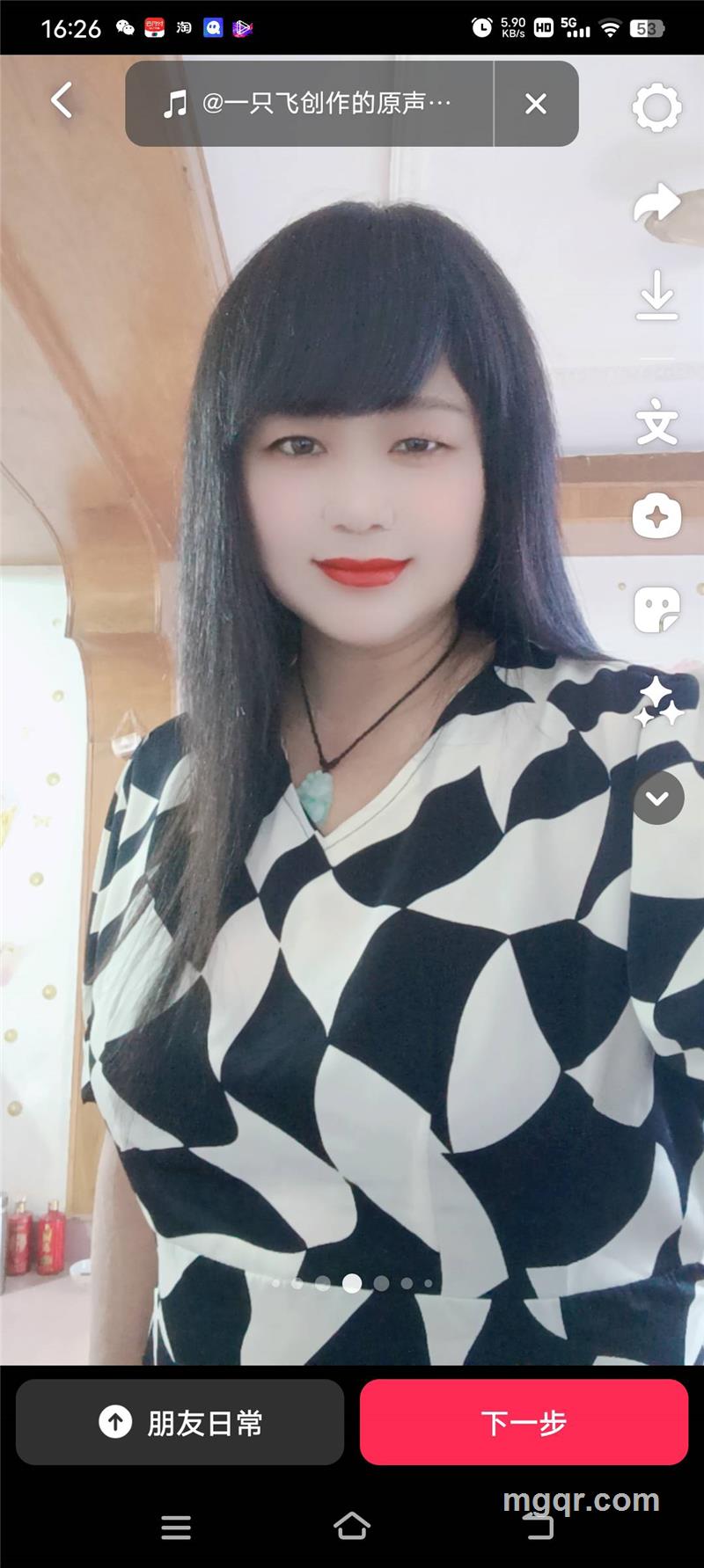
Task: Remove the selected music track
Action: pyautogui.click(x=535, y=104)
